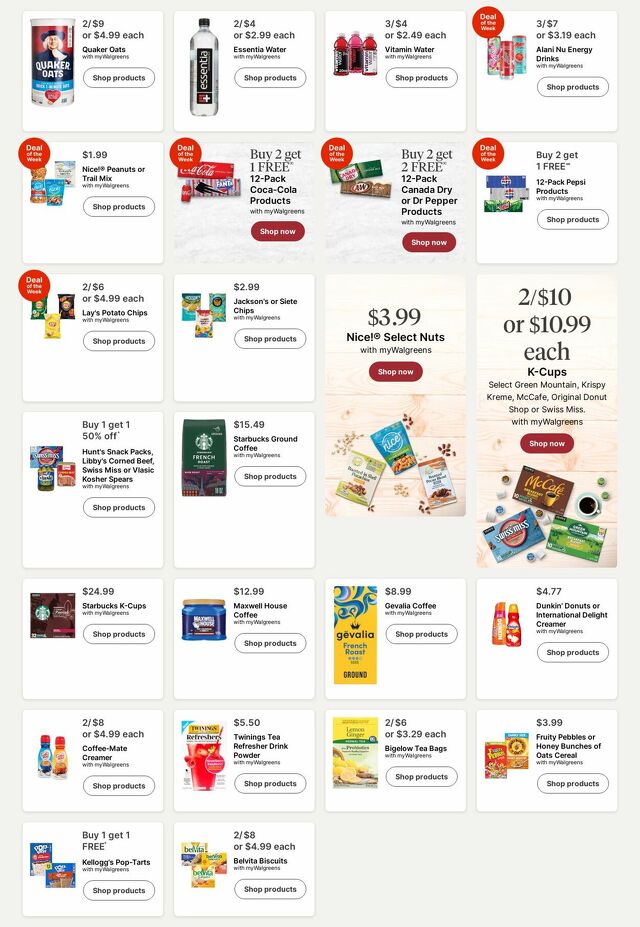
Task: Shop now for K-Cups deal
Action: point(546,443)
